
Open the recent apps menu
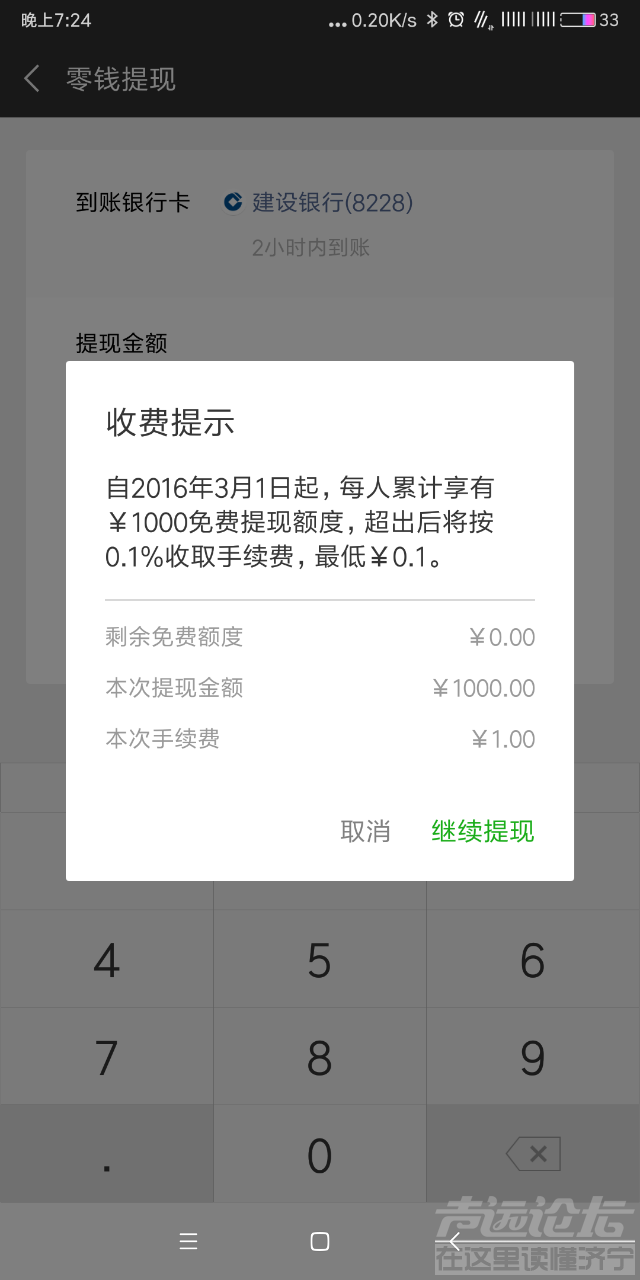[188, 1241]
